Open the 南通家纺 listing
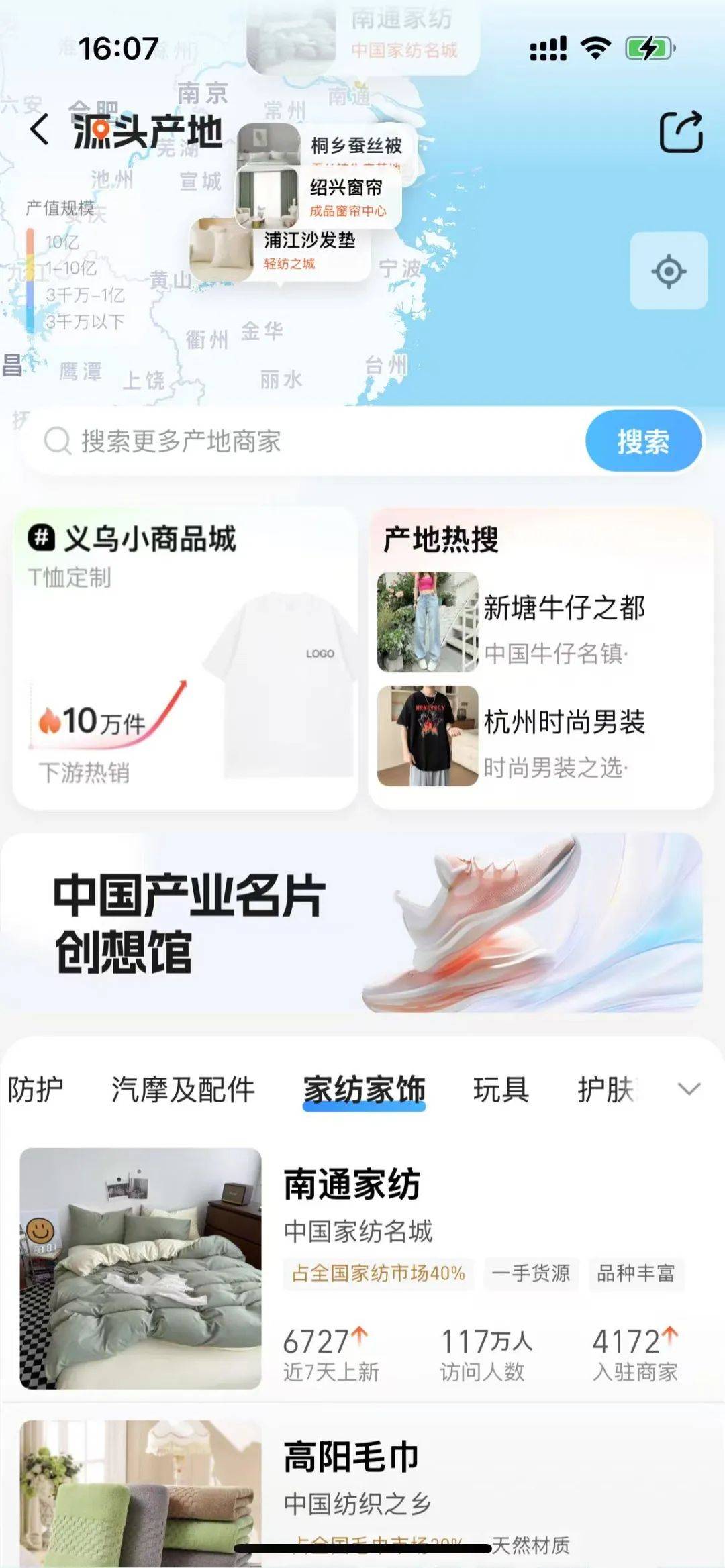Screen dimensions: 725x1568 (362, 1268)
